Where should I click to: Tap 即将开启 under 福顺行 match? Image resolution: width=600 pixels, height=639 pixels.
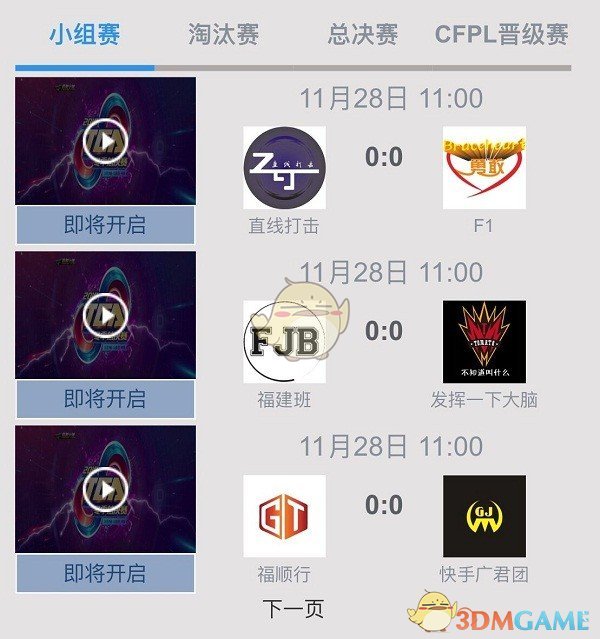[x=105, y=573]
